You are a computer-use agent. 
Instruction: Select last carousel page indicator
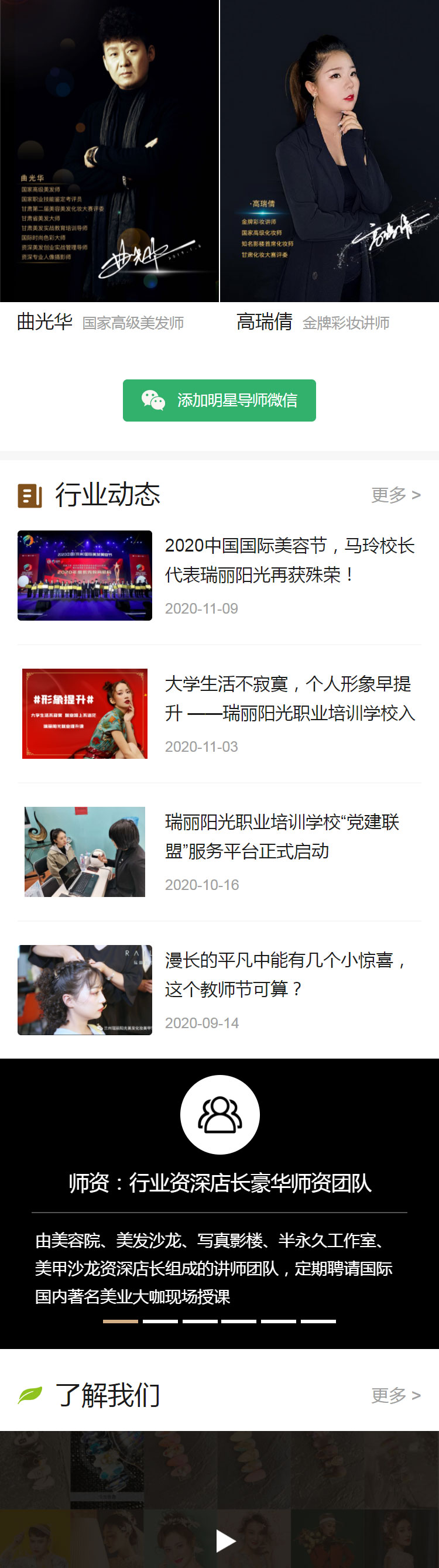pos(318,1321)
